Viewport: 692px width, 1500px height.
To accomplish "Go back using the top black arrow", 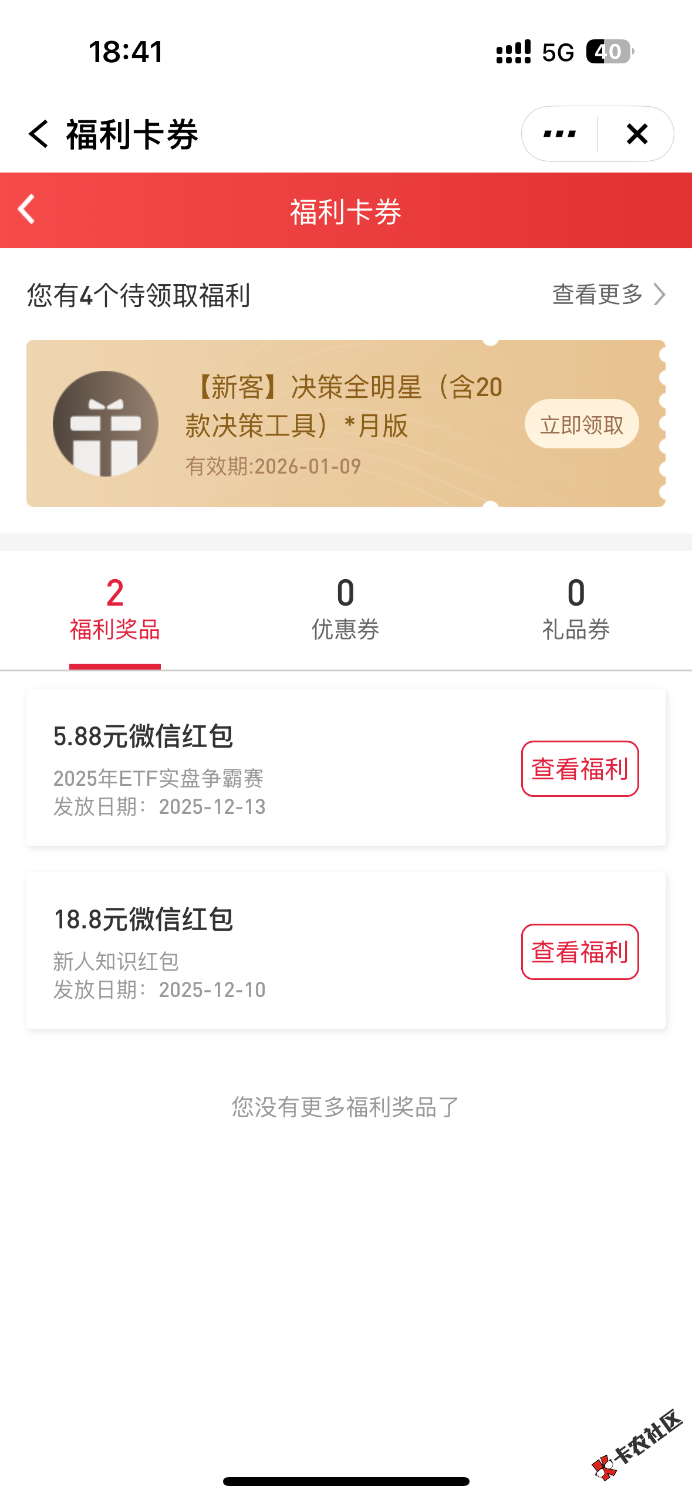I will click(38, 134).
